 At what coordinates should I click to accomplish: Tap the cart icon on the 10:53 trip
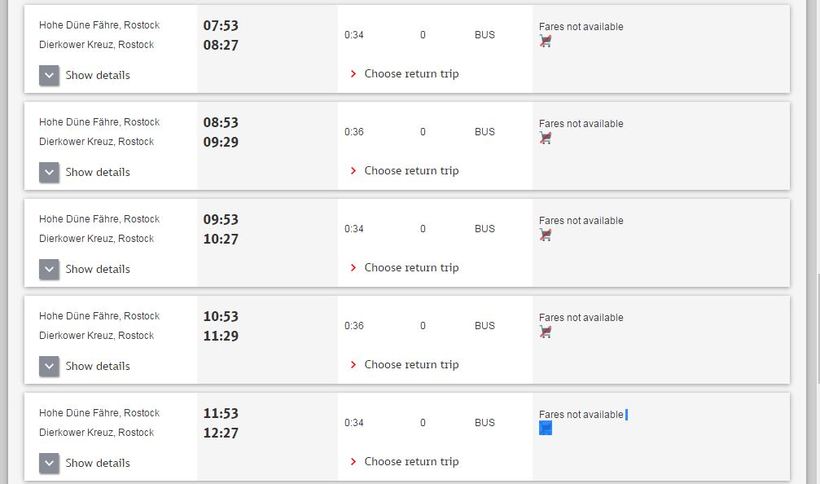coord(545,332)
